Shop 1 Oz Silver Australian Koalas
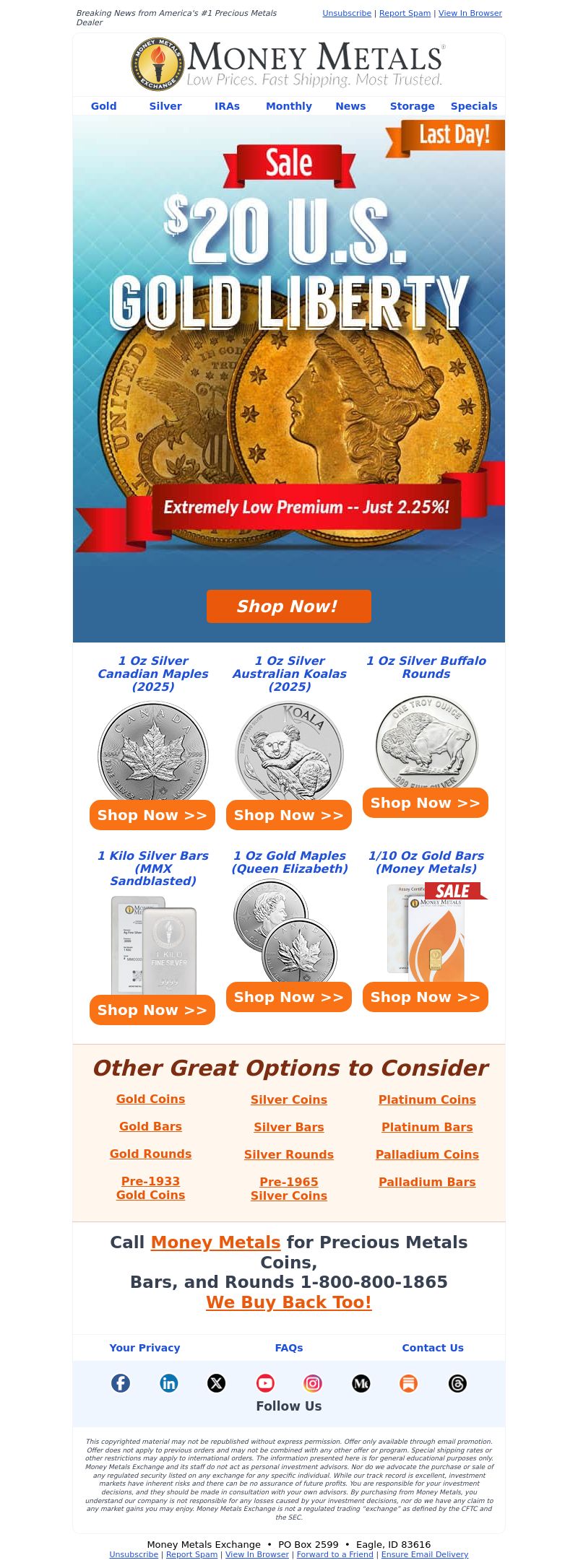This screenshot has width=578, height=1568. (x=288, y=815)
